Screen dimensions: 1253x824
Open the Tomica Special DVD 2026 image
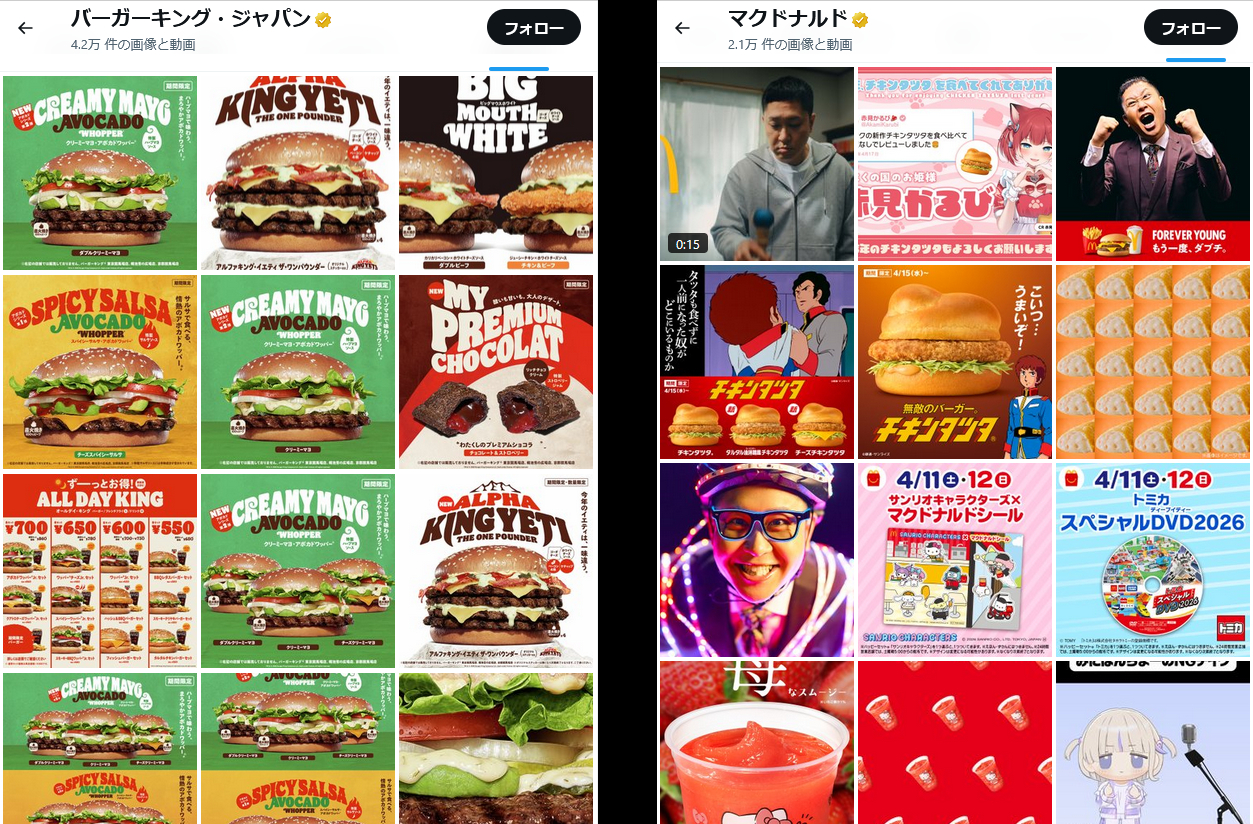tap(1152, 560)
